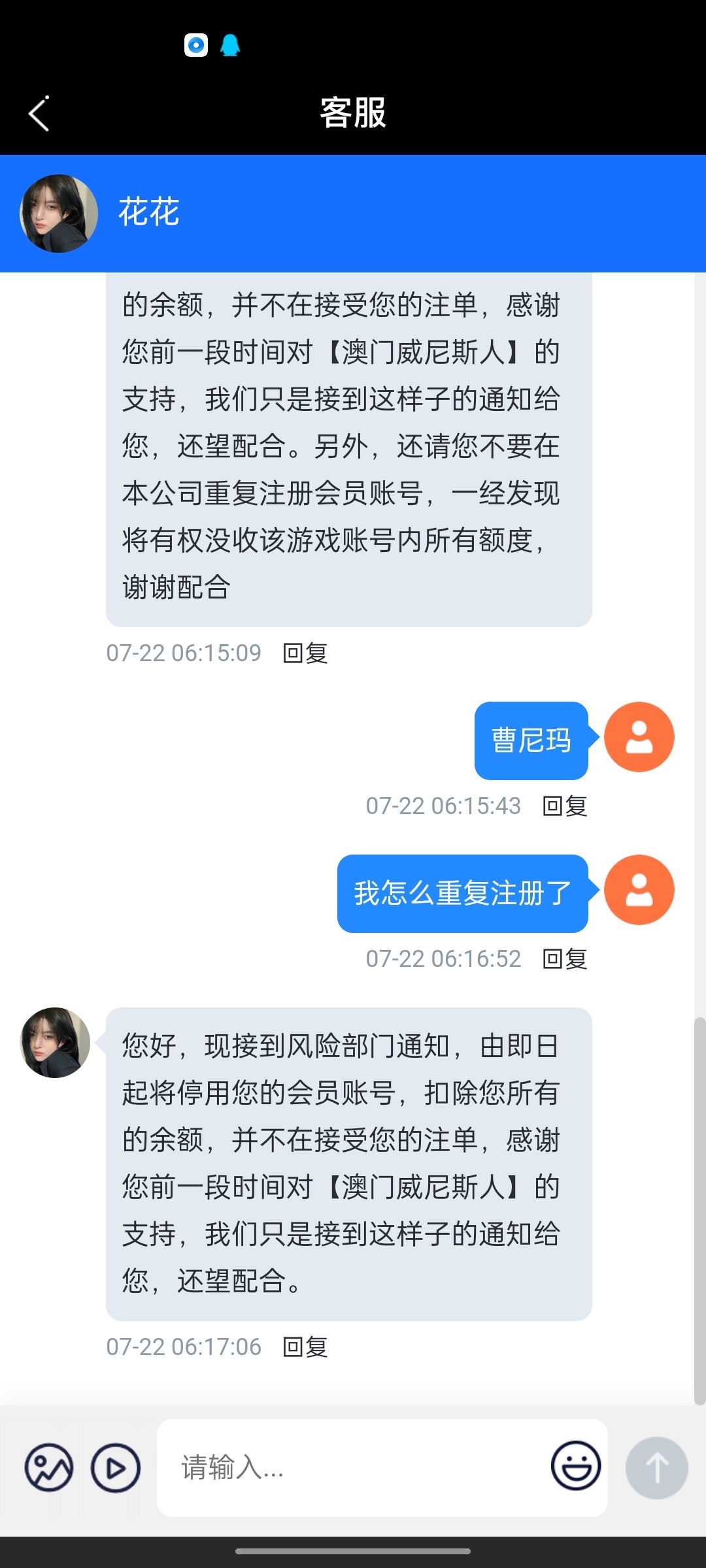Reply to the 06:17:06 message

tap(305, 1347)
